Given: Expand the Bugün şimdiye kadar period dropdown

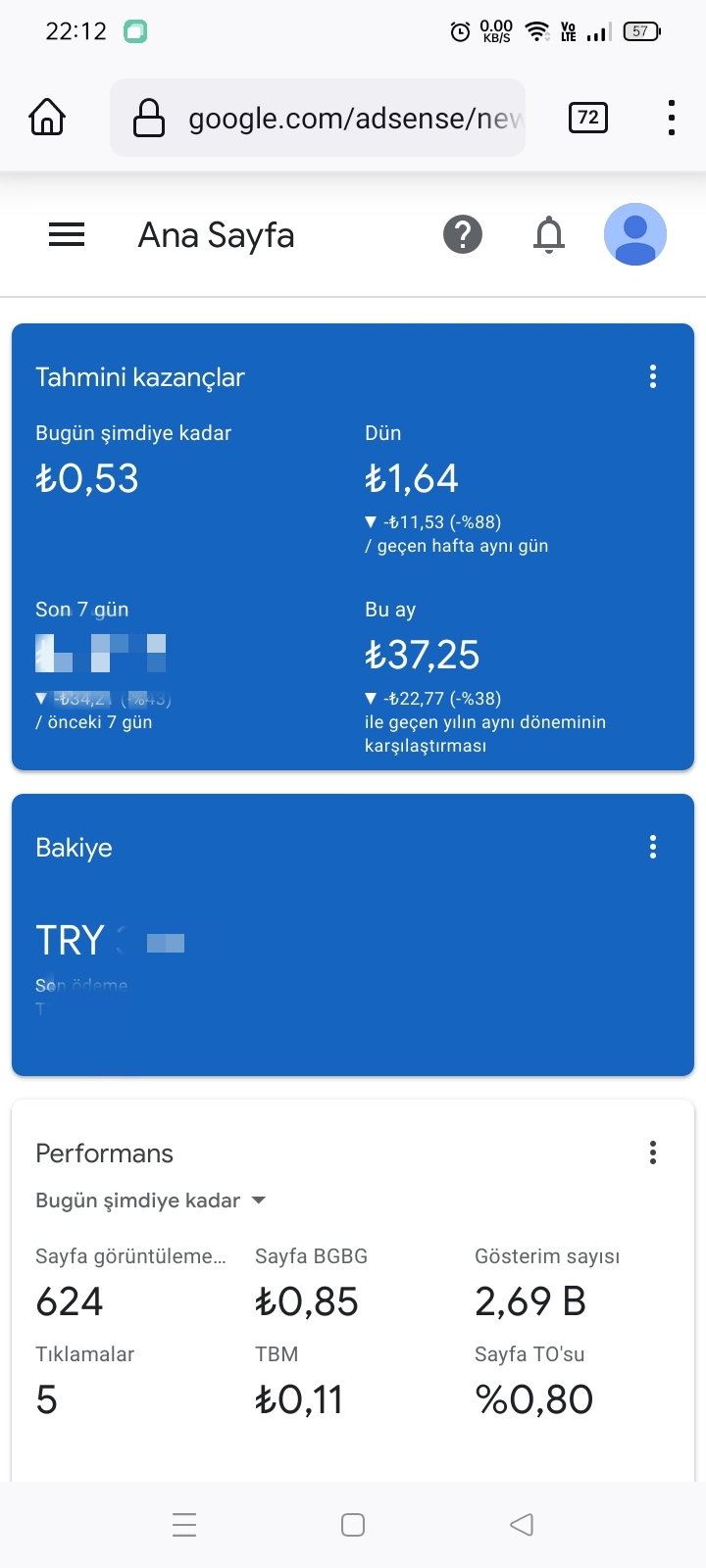Looking at the screenshot, I should pos(151,1200).
